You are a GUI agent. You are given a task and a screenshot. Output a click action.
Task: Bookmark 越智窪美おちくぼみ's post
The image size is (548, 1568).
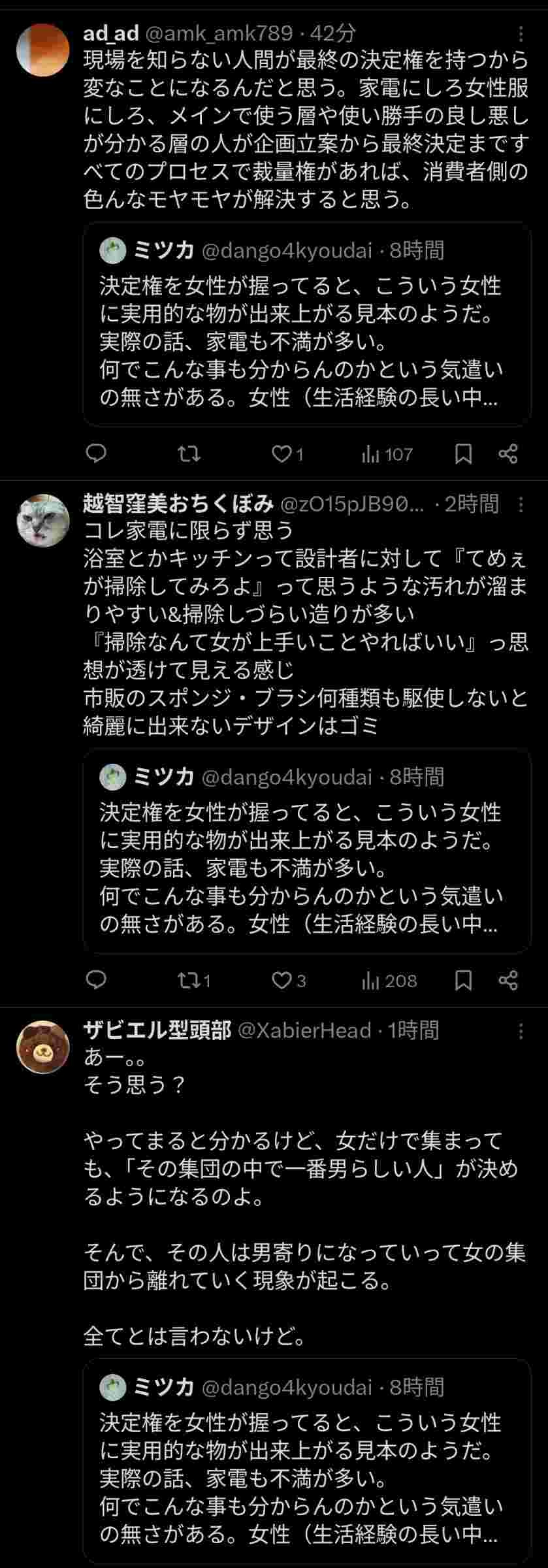[x=463, y=980]
